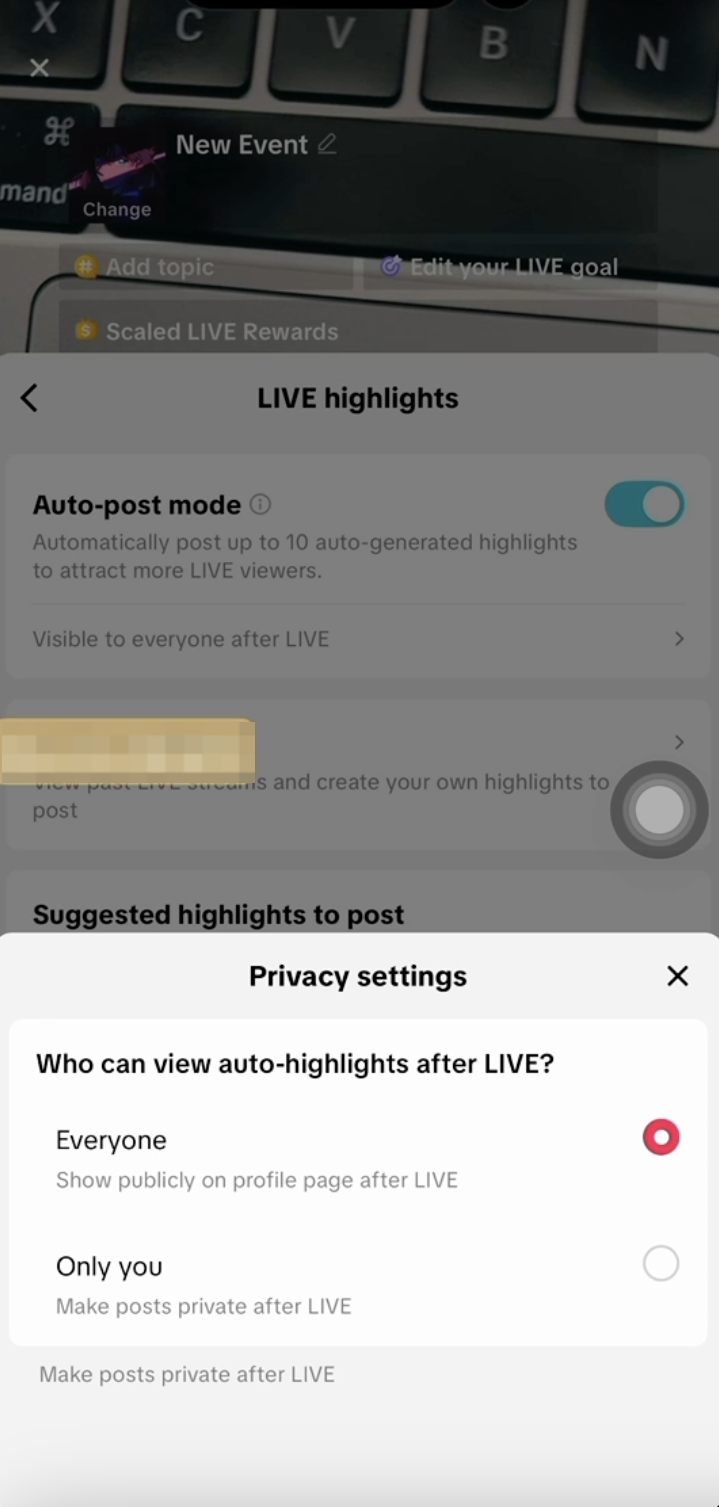Screen dimensions: 719x1507
Task: Edit your LIVE goal
Action: [500, 267]
